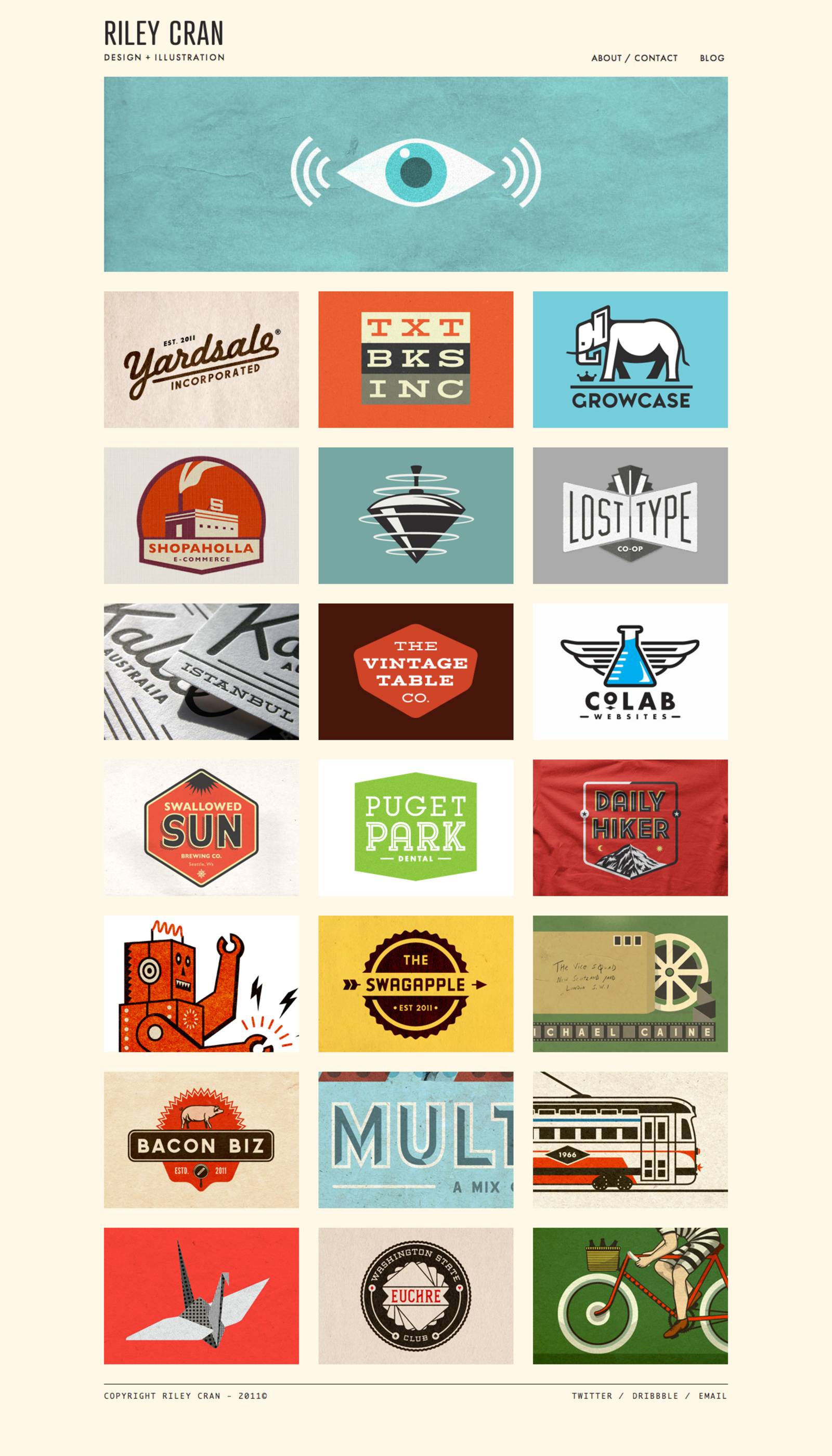This screenshot has width=832, height=1456.
Task: View The Vintage Table Co. tile
Action: click(x=415, y=672)
